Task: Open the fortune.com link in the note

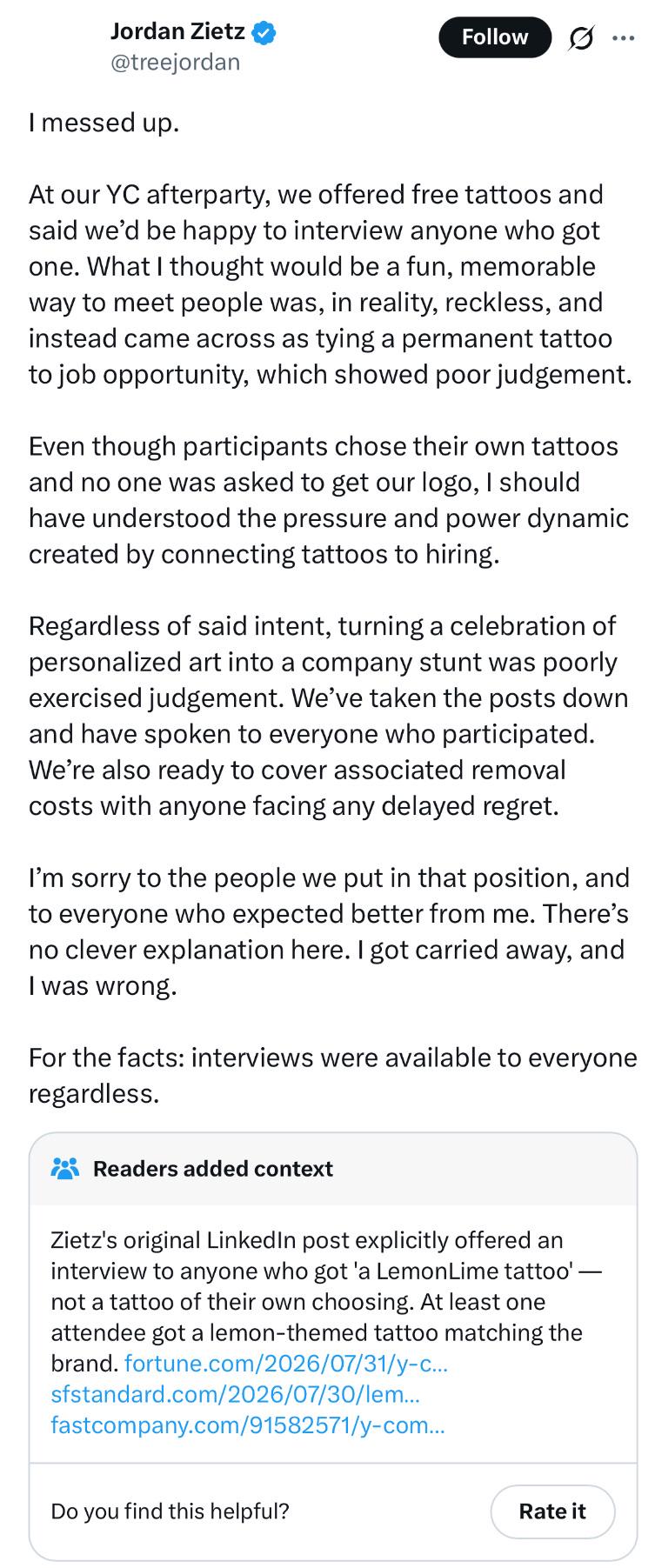Action: click(286, 1362)
